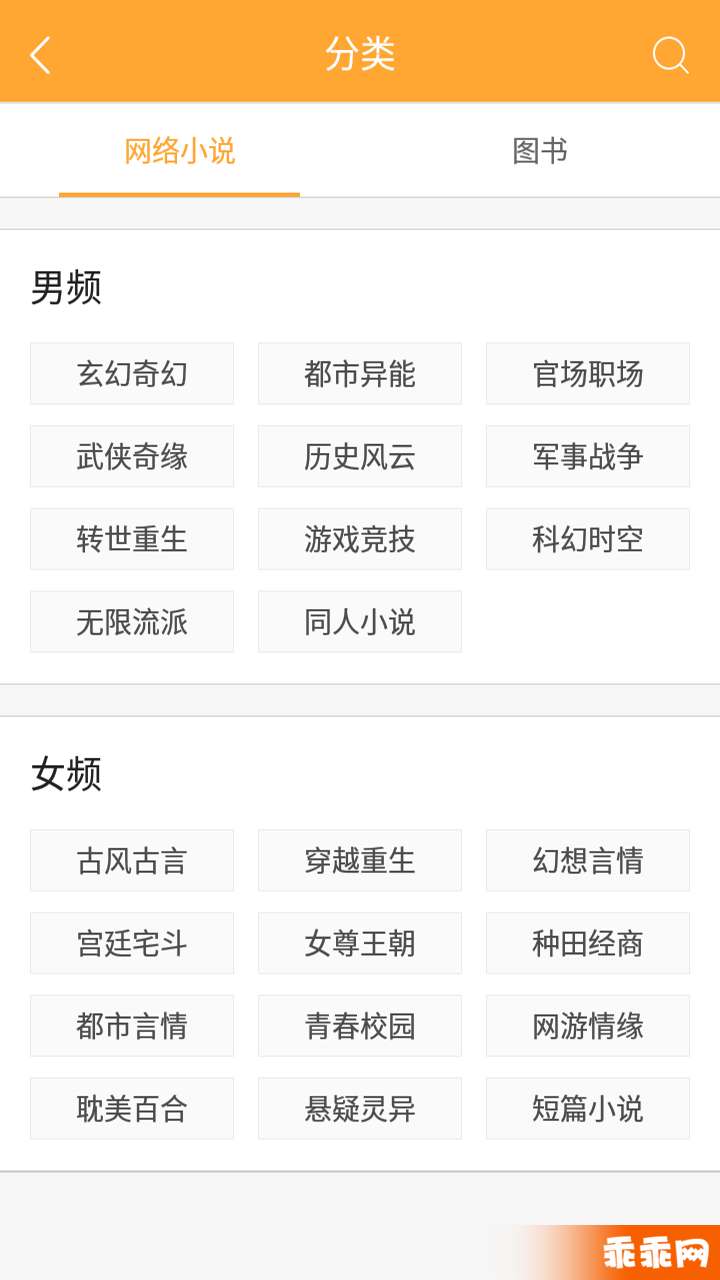Viewport: 720px width, 1280px height.
Task: View the 科幻时空 category
Action: tap(588, 540)
